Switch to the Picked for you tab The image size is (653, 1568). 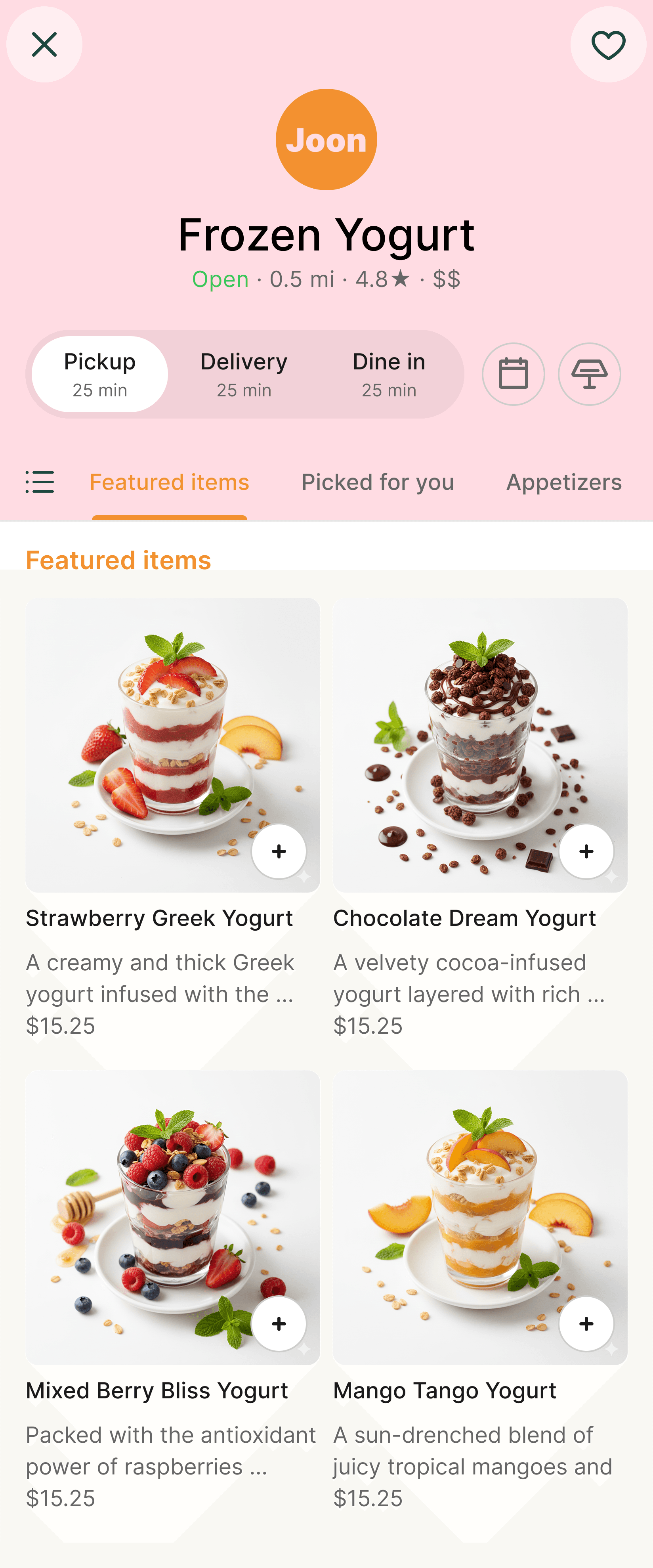[377, 482]
